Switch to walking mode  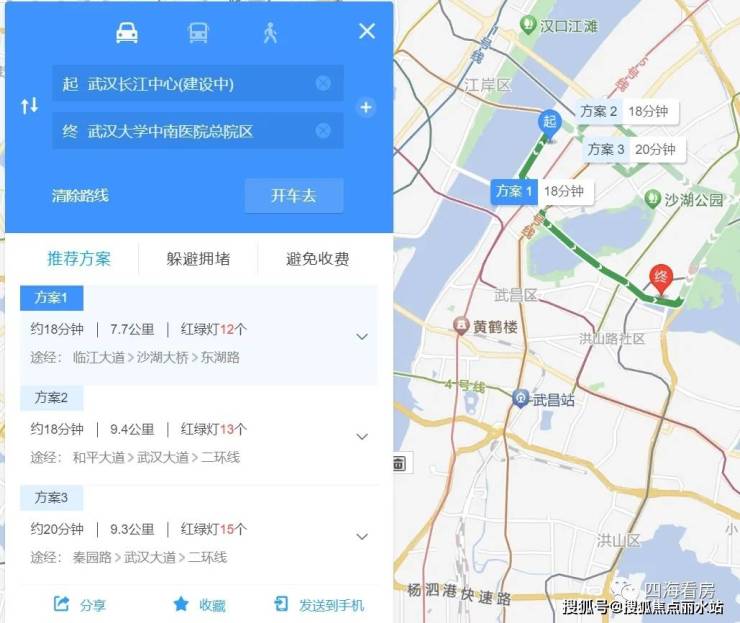coord(269,33)
